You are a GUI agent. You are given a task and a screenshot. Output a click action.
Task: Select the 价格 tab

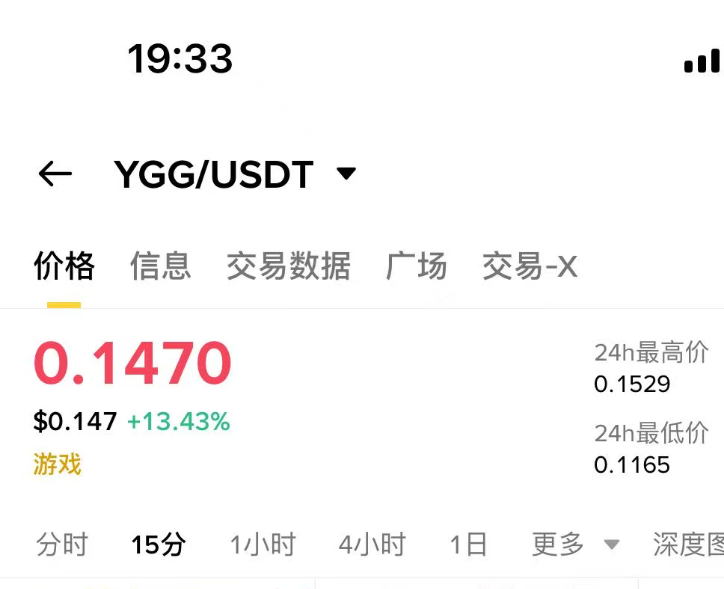point(64,266)
